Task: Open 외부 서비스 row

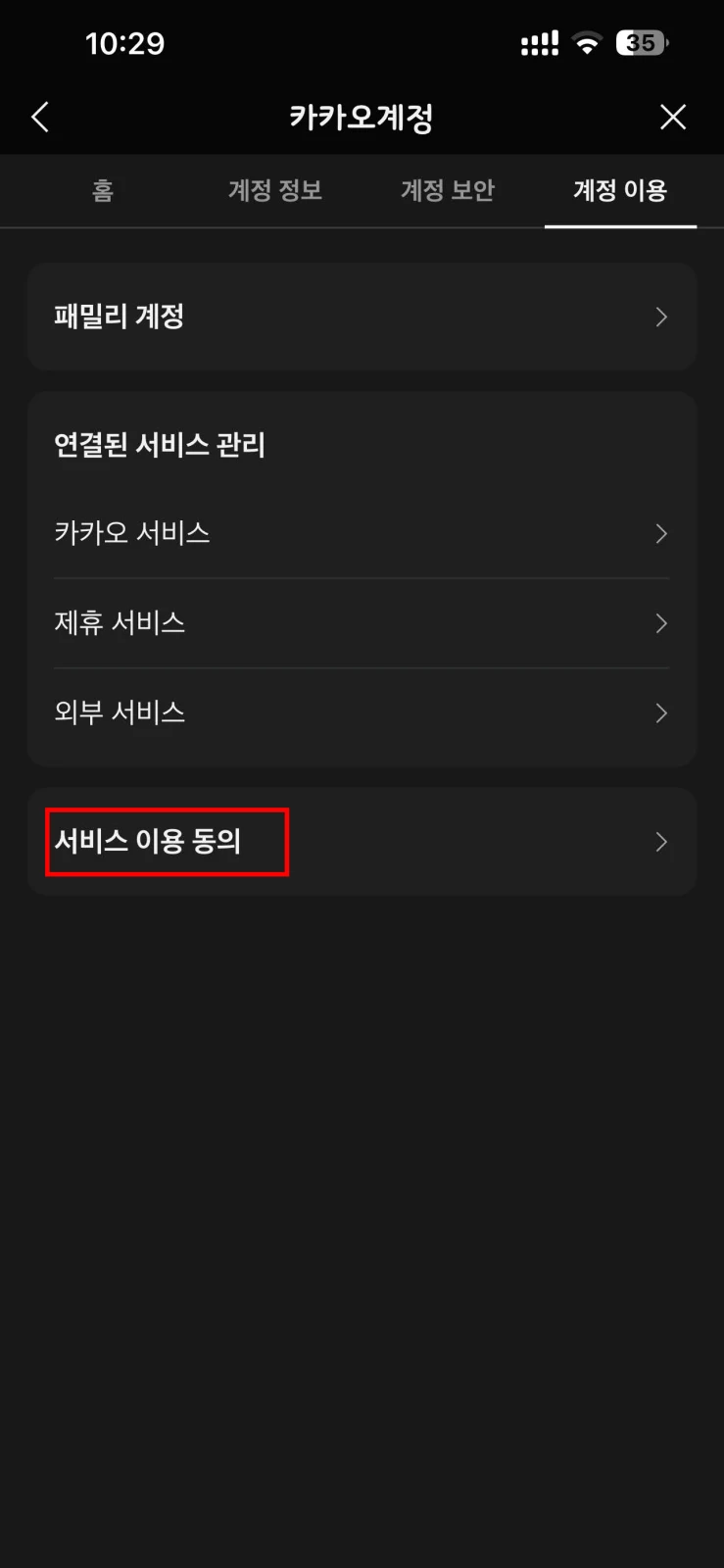Action: [362, 712]
